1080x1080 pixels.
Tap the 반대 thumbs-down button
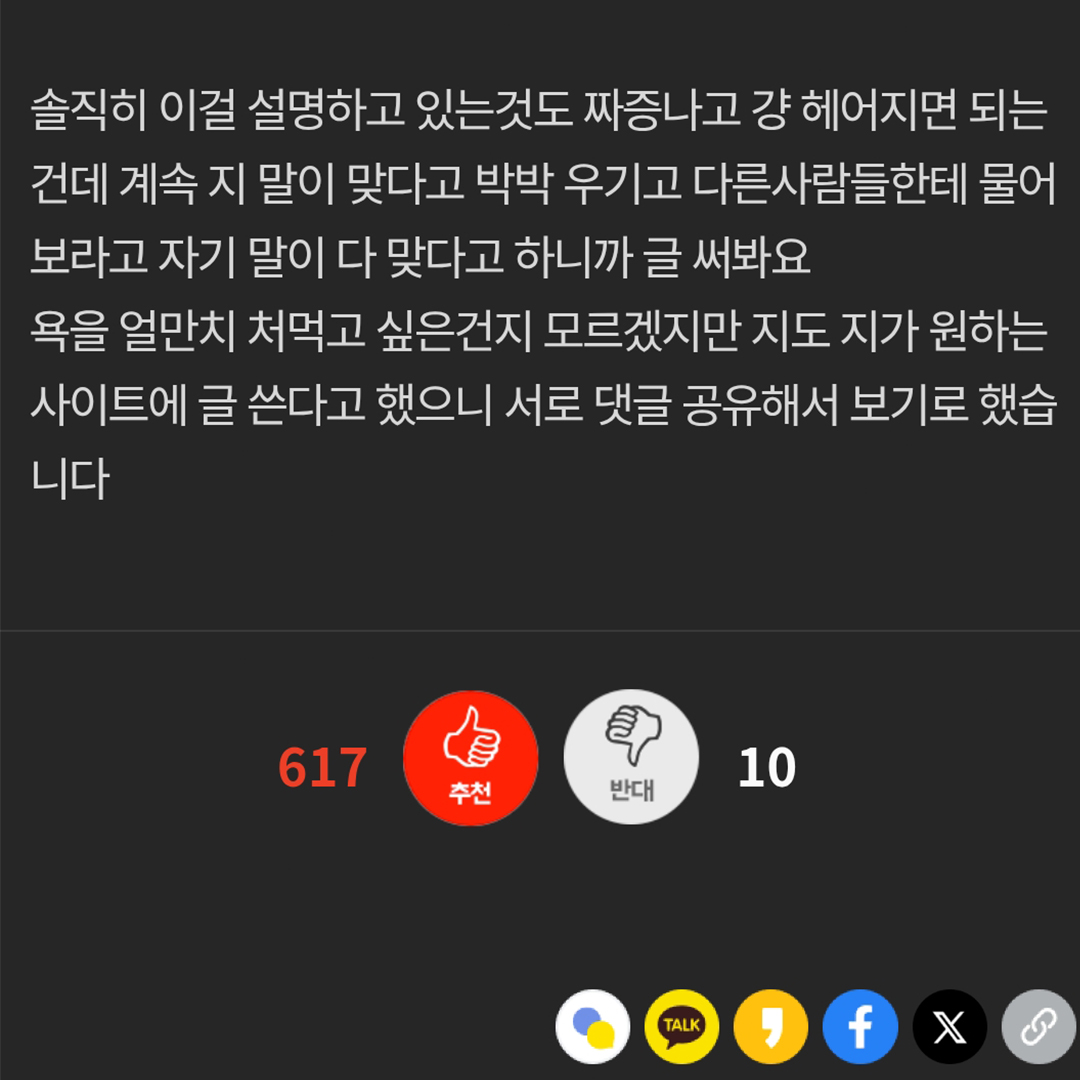click(632, 758)
